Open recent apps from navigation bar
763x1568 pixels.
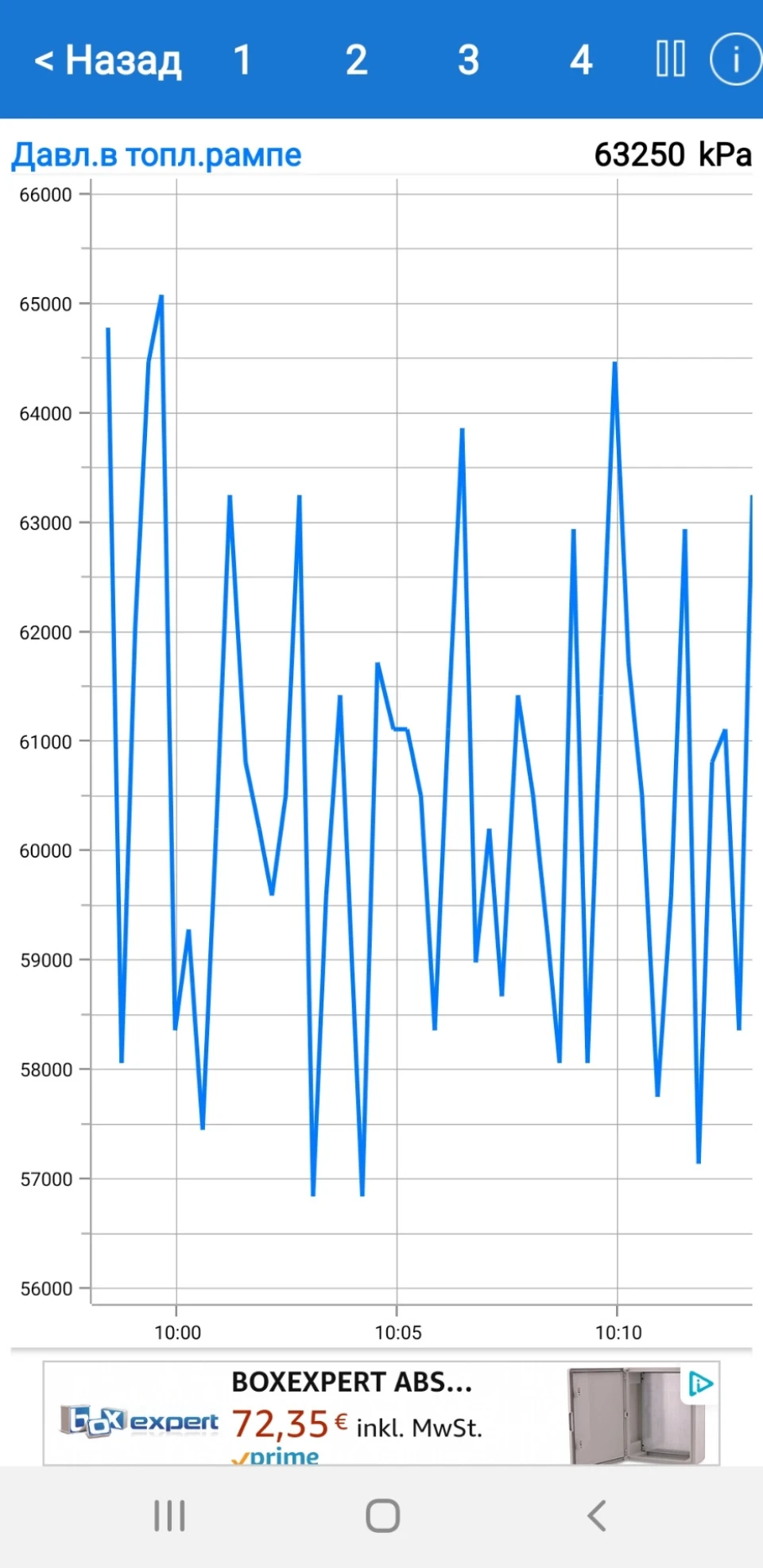[x=169, y=1516]
